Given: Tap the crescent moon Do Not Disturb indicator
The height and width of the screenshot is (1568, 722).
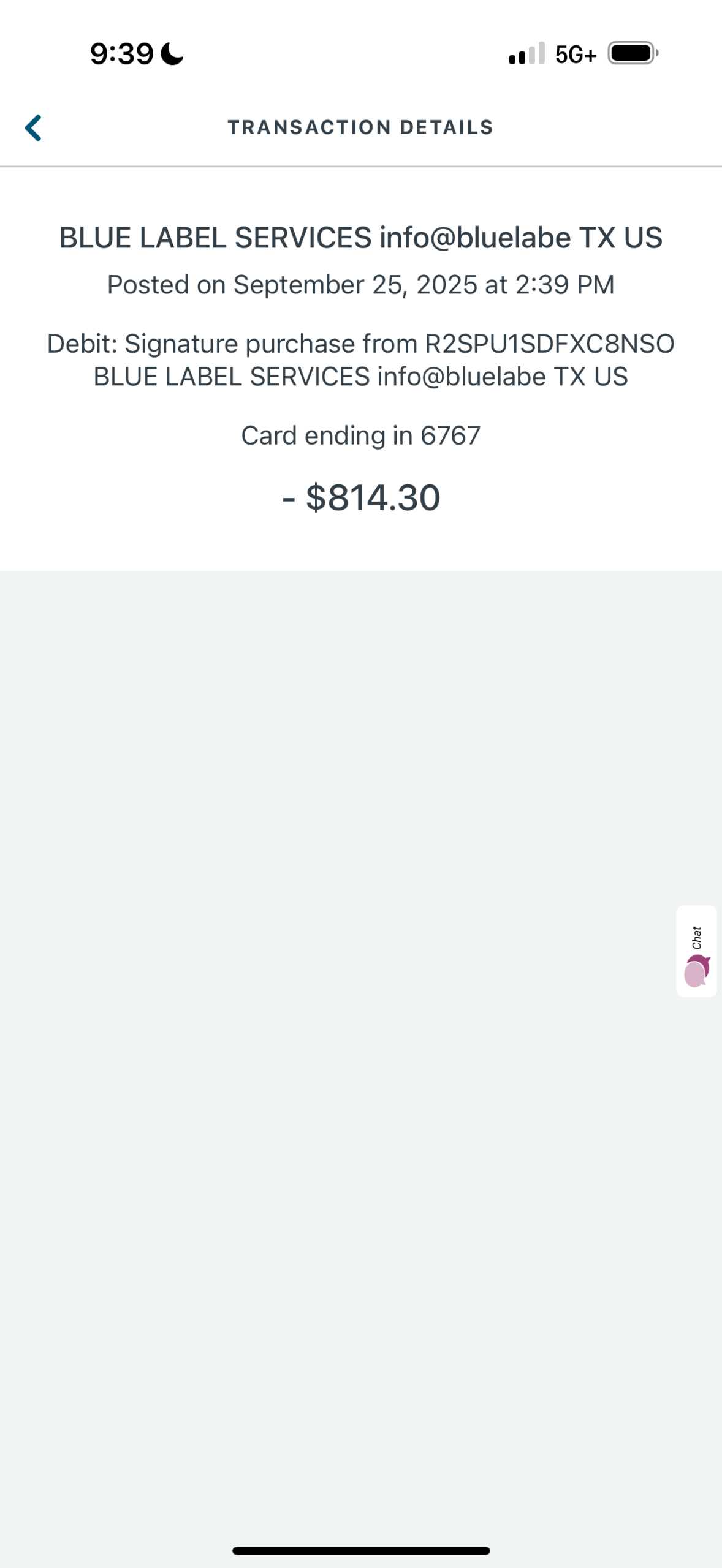Looking at the screenshot, I should coord(172,53).
